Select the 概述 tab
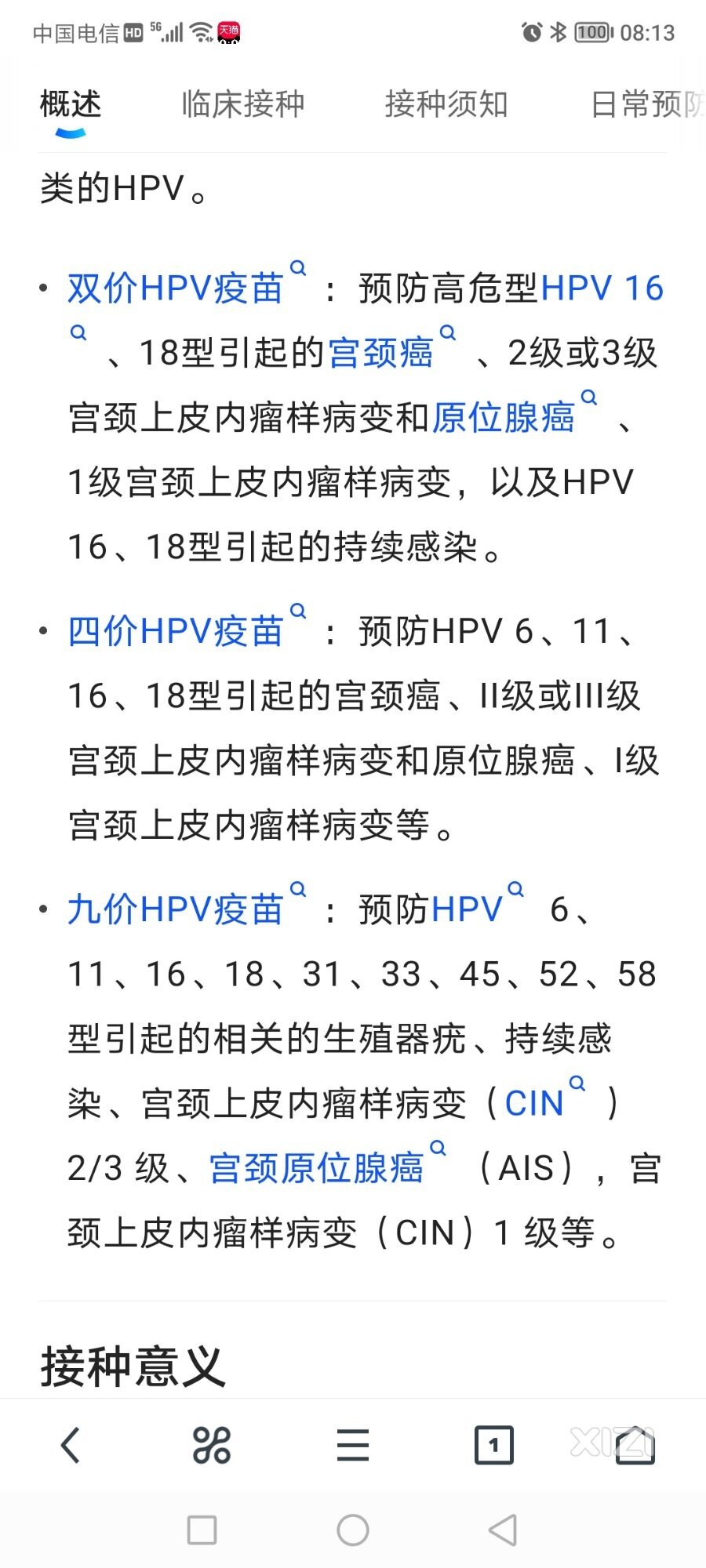The height and width of the screenshot is (1568, 706). tap(71, 104)
